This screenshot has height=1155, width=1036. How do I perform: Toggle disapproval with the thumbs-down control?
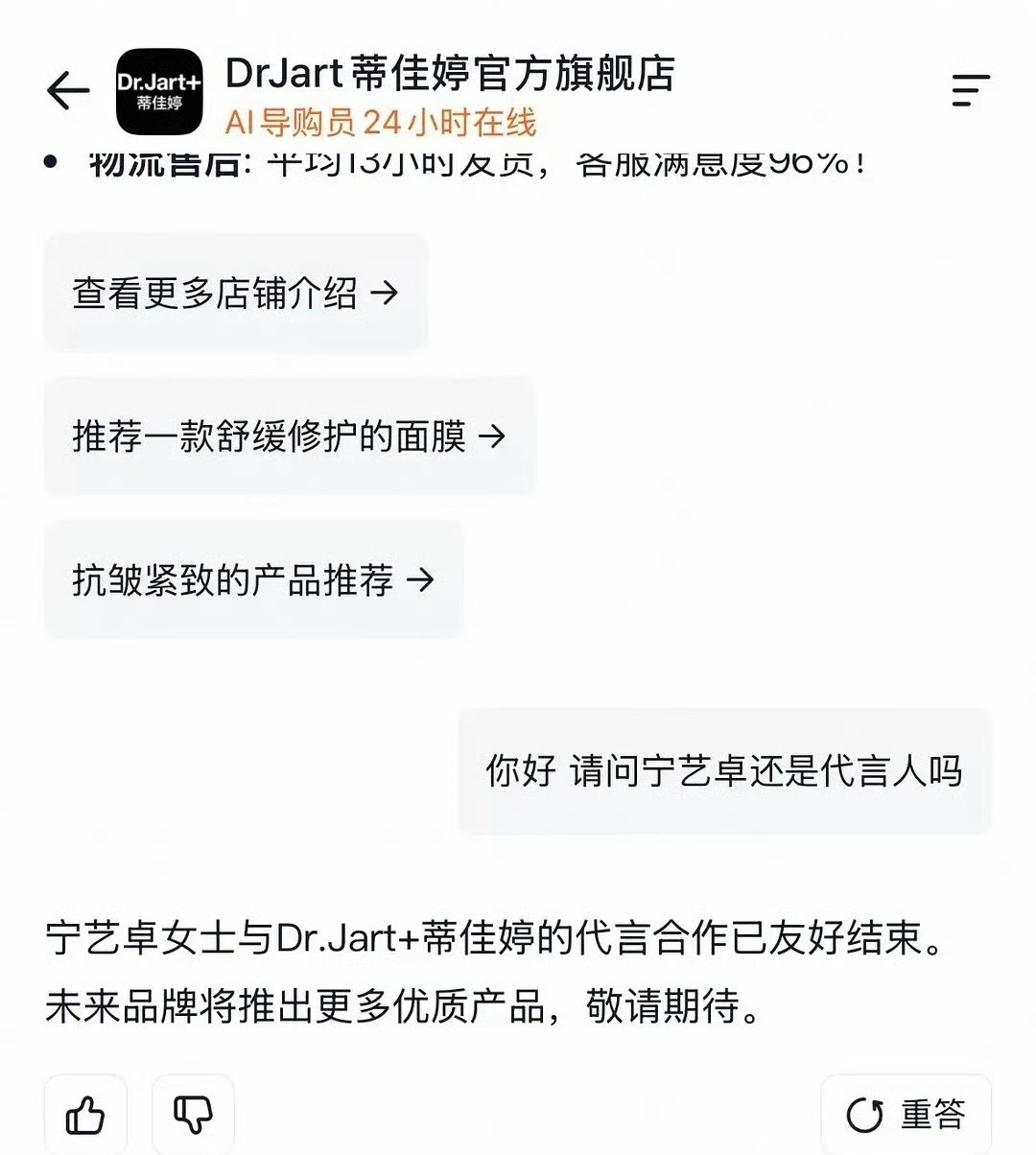[192, 1113]
